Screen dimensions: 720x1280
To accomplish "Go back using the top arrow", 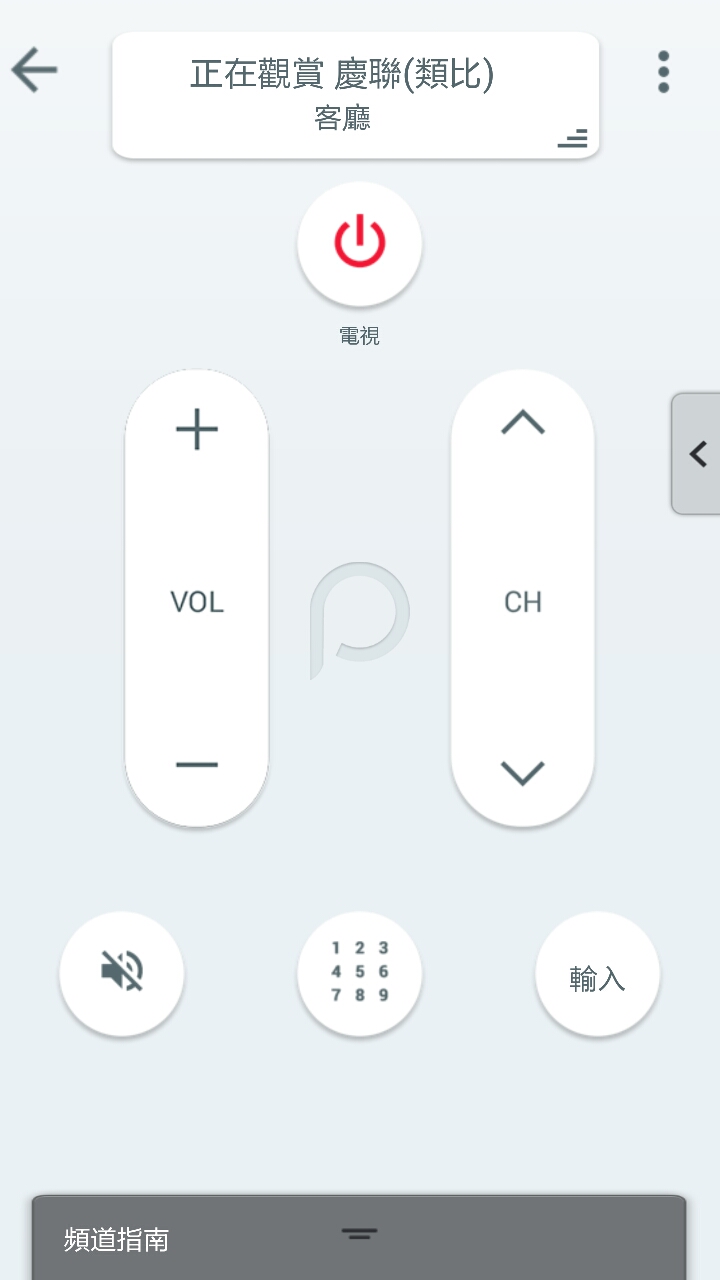I will coord(35,70).
